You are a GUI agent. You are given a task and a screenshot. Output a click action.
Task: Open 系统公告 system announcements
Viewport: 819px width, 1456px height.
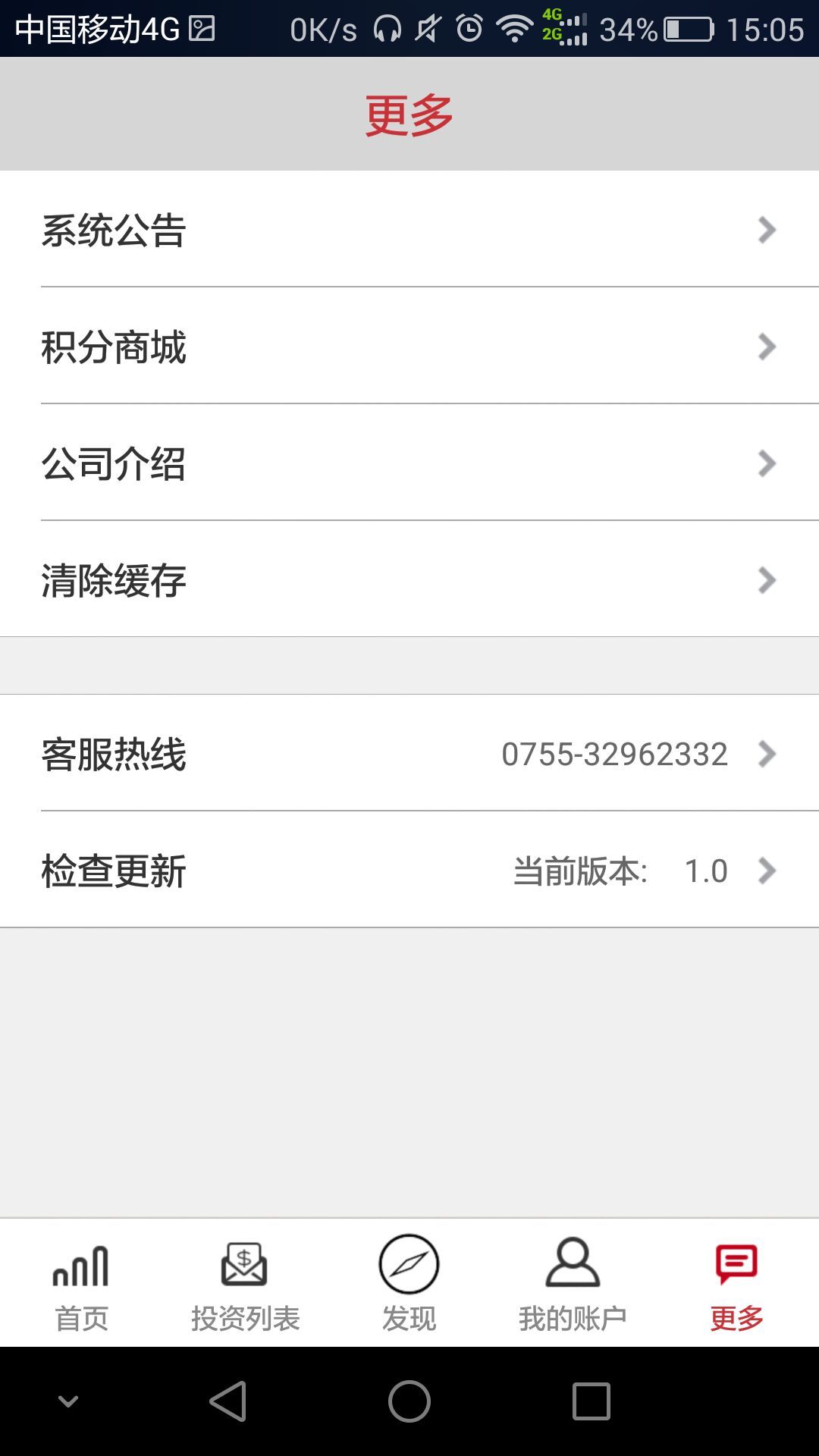click(409, 229)
